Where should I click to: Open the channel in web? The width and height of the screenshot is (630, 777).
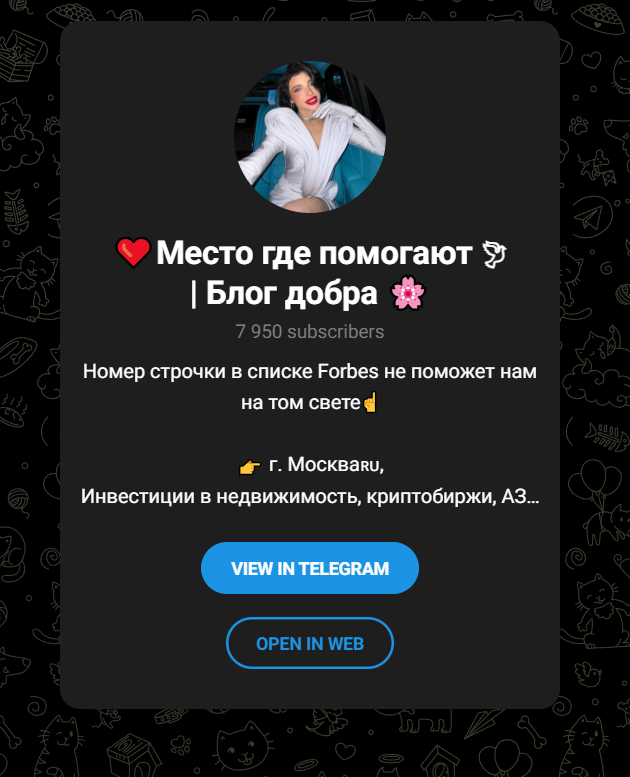click(x=310, y=643)
